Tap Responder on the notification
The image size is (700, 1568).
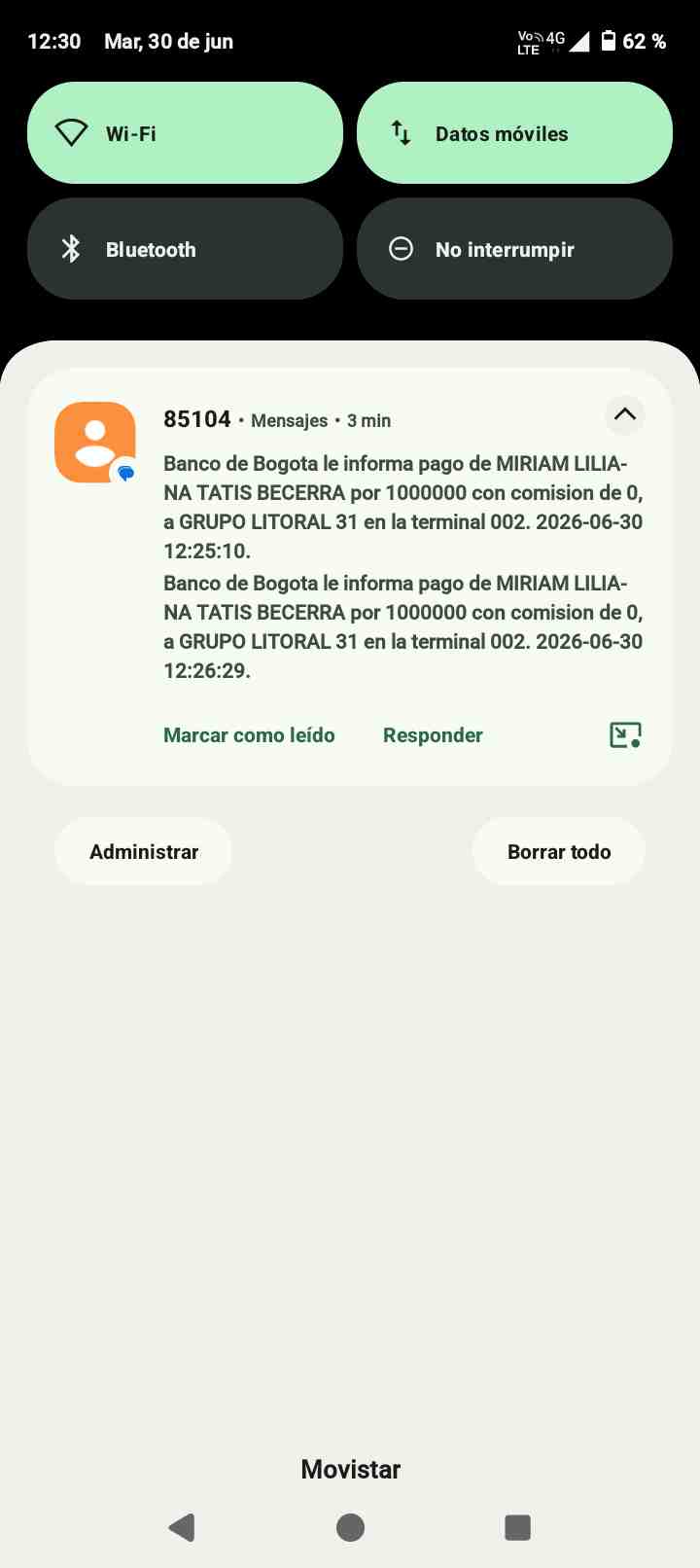[433, 735]
